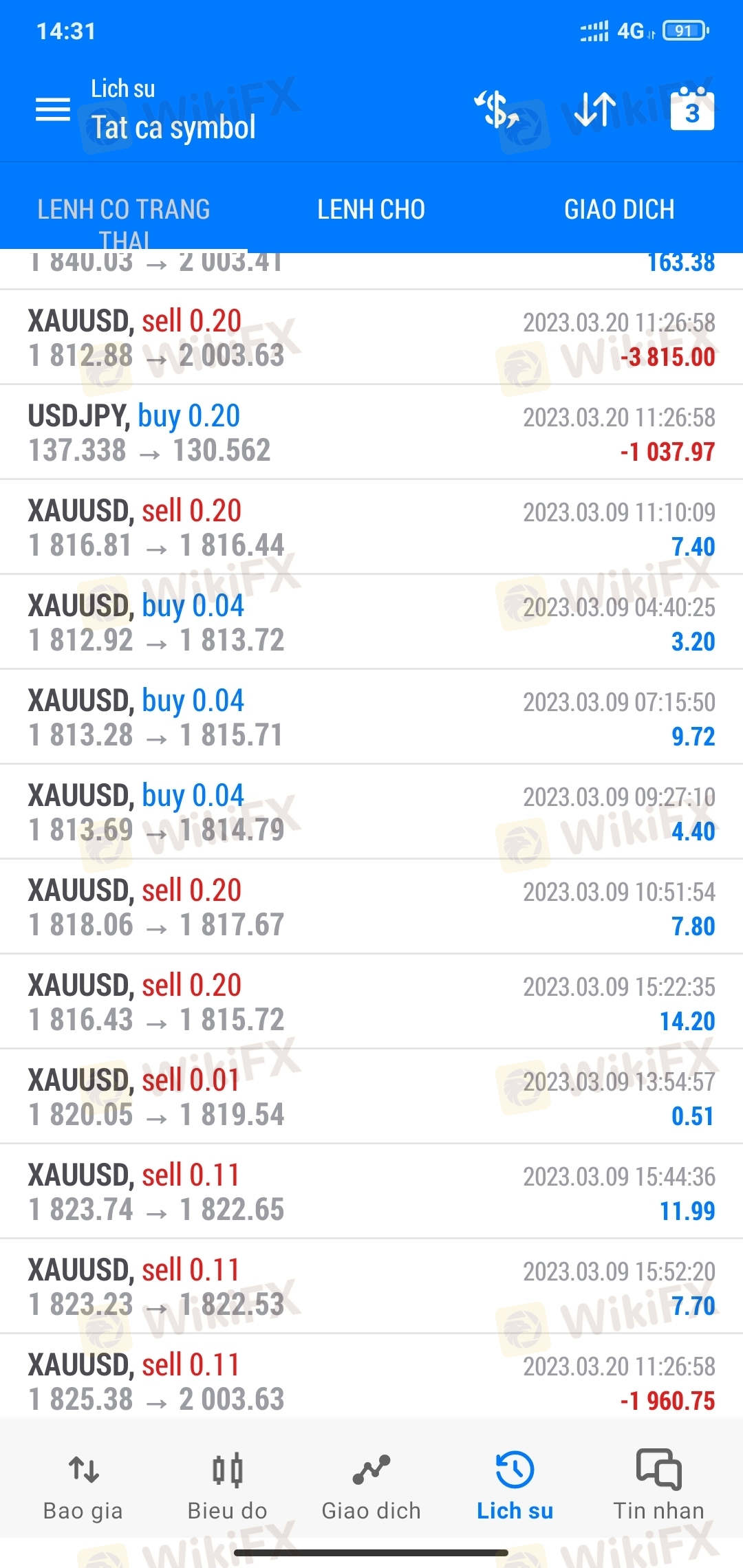Expand XAUUSD buy order closed at 1 815.71

point(371,717)
